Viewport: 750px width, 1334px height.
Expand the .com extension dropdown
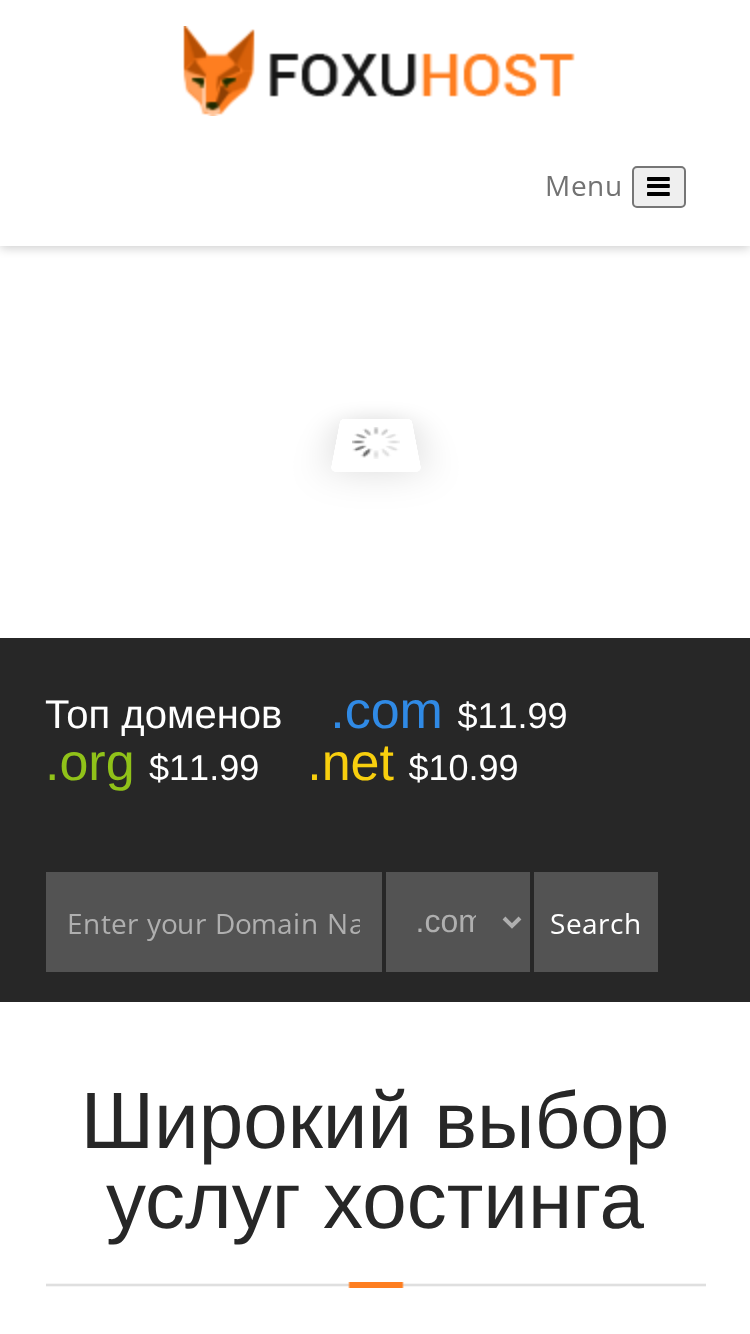click(x=458, y=922)
